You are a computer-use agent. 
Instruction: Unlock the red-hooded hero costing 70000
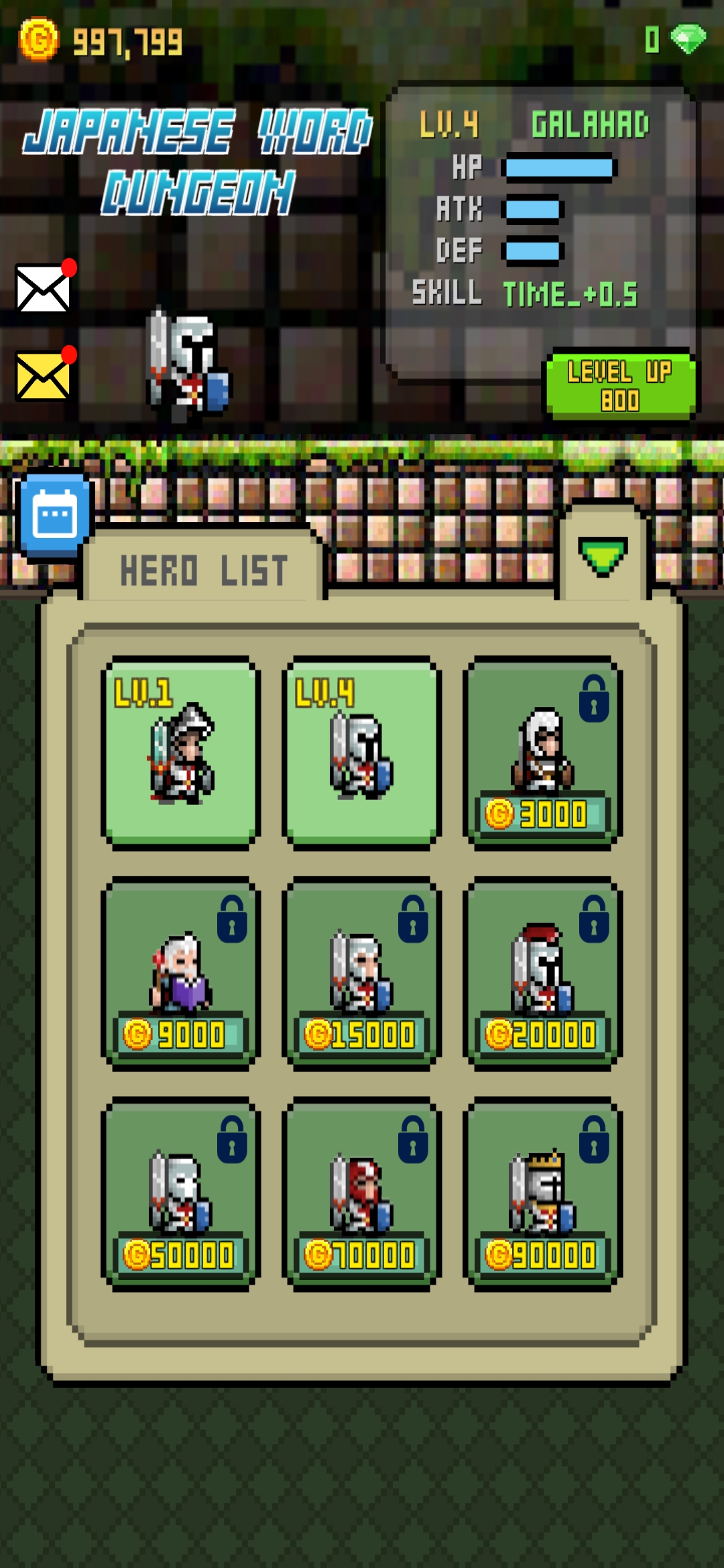tap(361, 1193)
